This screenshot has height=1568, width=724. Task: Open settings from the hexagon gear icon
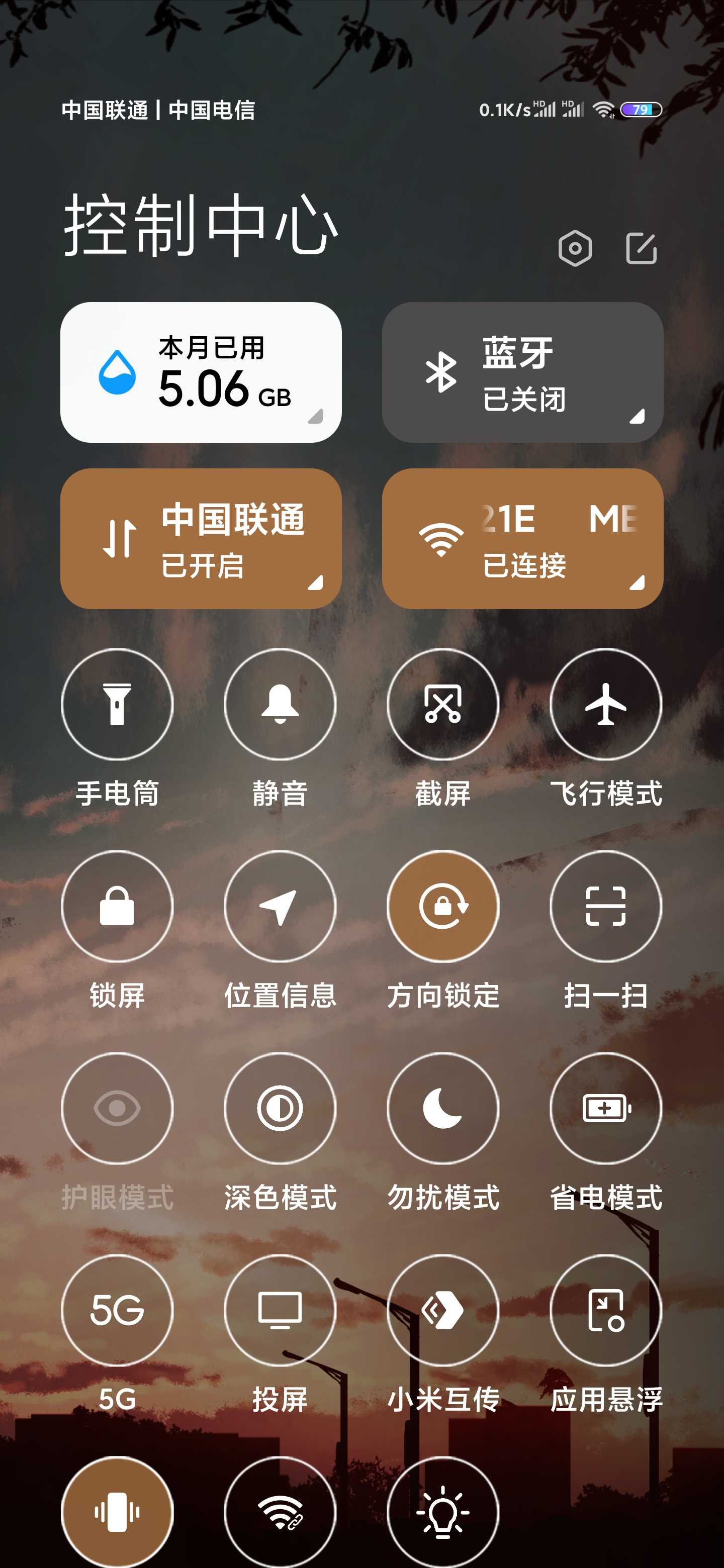[x=575, y=248]
